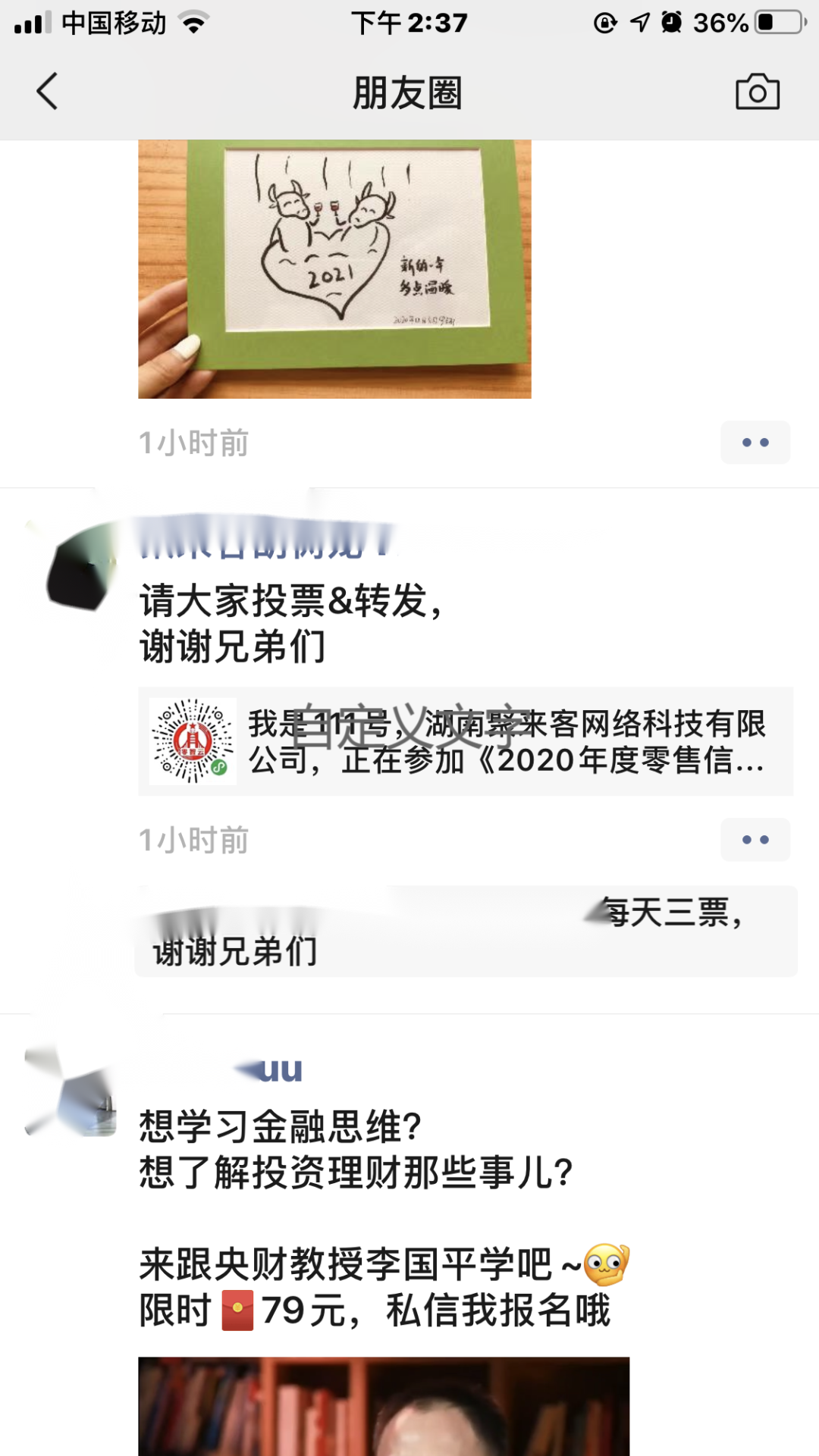Open the 湖南聚来客 voting mini program card
The width and height of the screenshot is (819, 1456).
pyautogui.click(x=465, y=741)
